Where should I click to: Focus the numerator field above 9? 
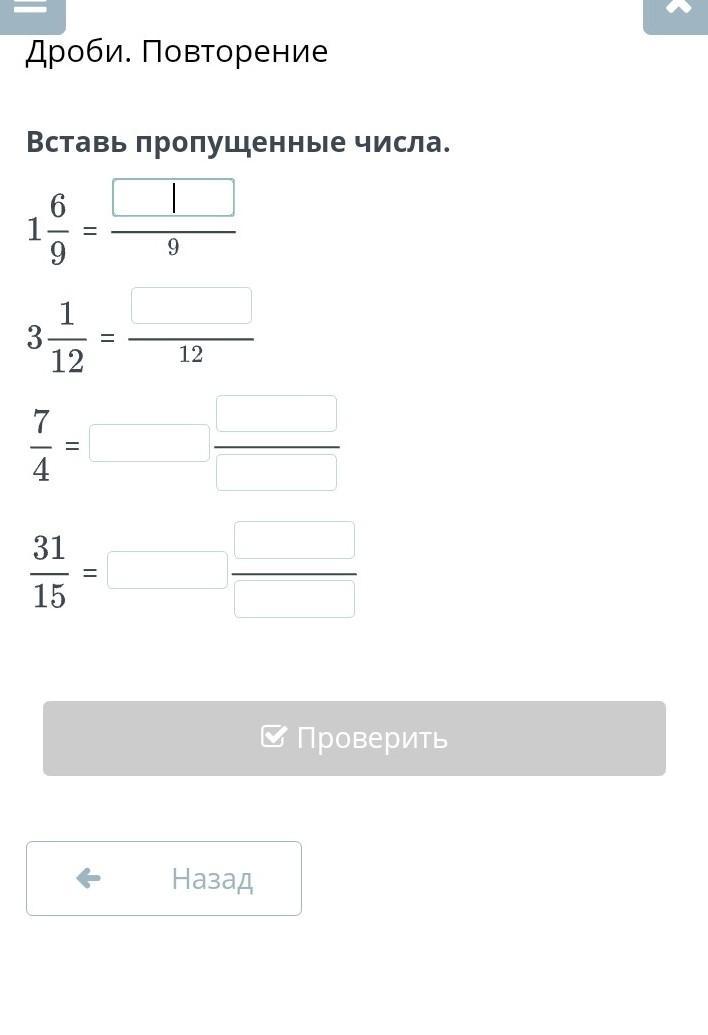click(x=174, y=197)
